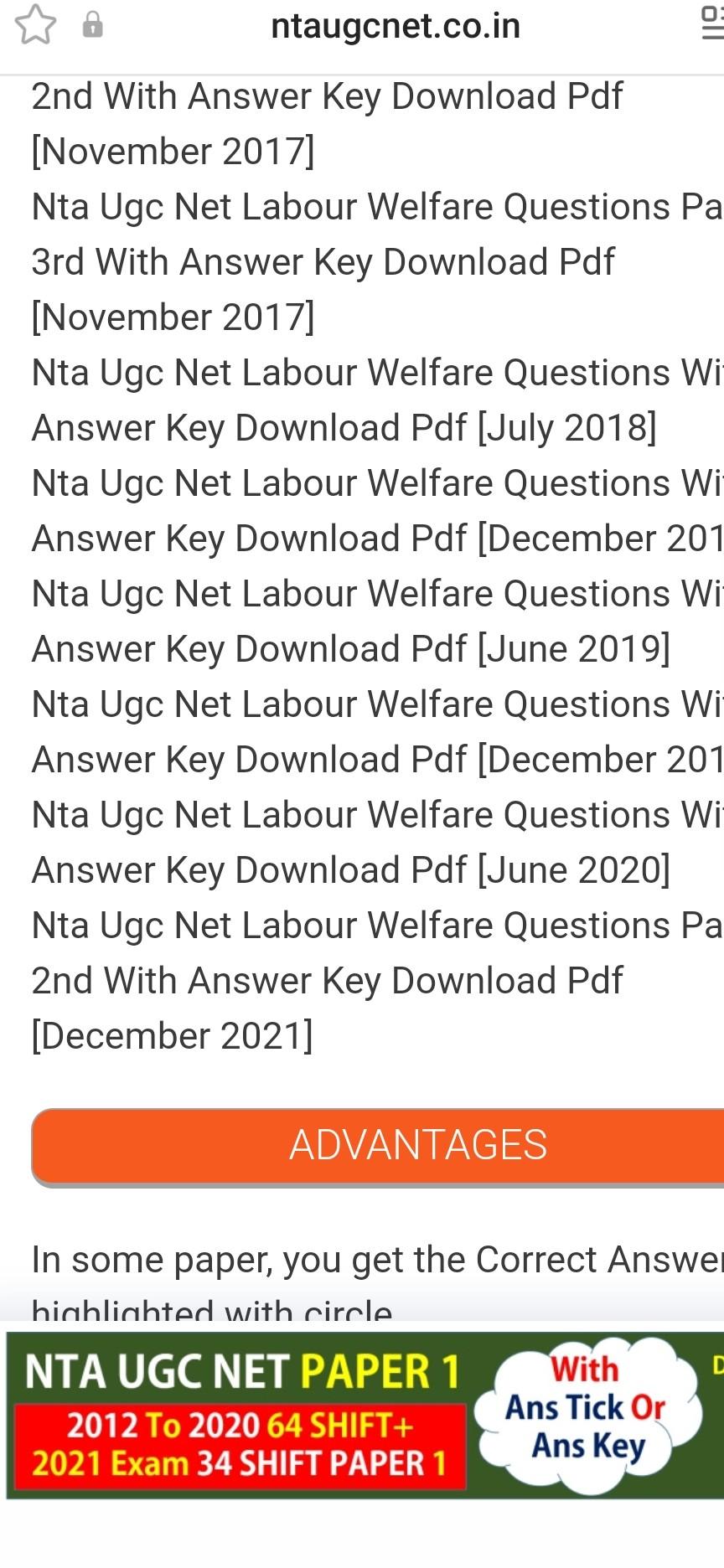View site security info via lock icon
The height and width of the screenshot is (1568, 724).
coord(93,25)
